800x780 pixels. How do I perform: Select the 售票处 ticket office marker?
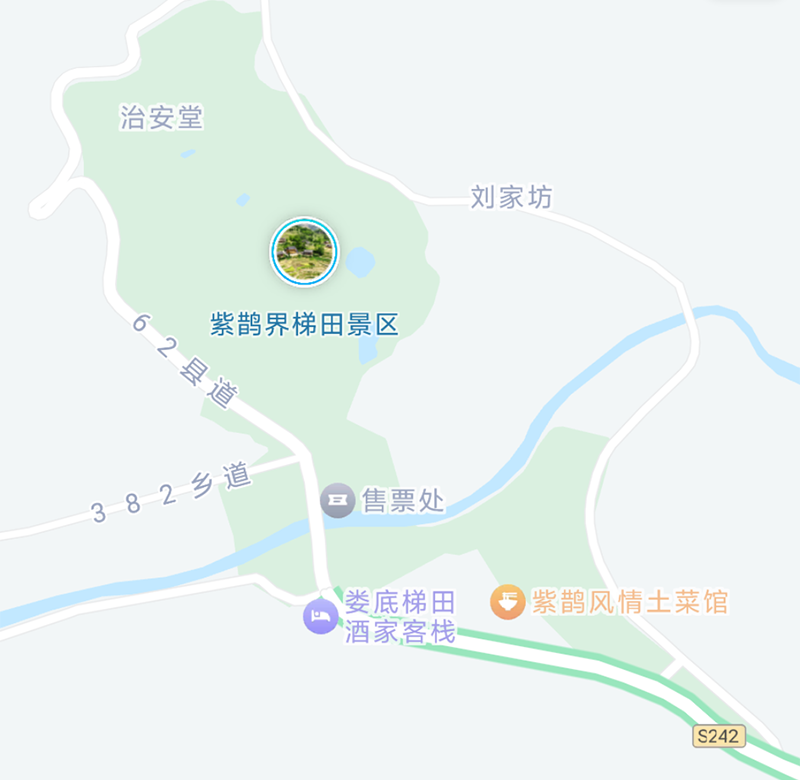tap(338, 499)
